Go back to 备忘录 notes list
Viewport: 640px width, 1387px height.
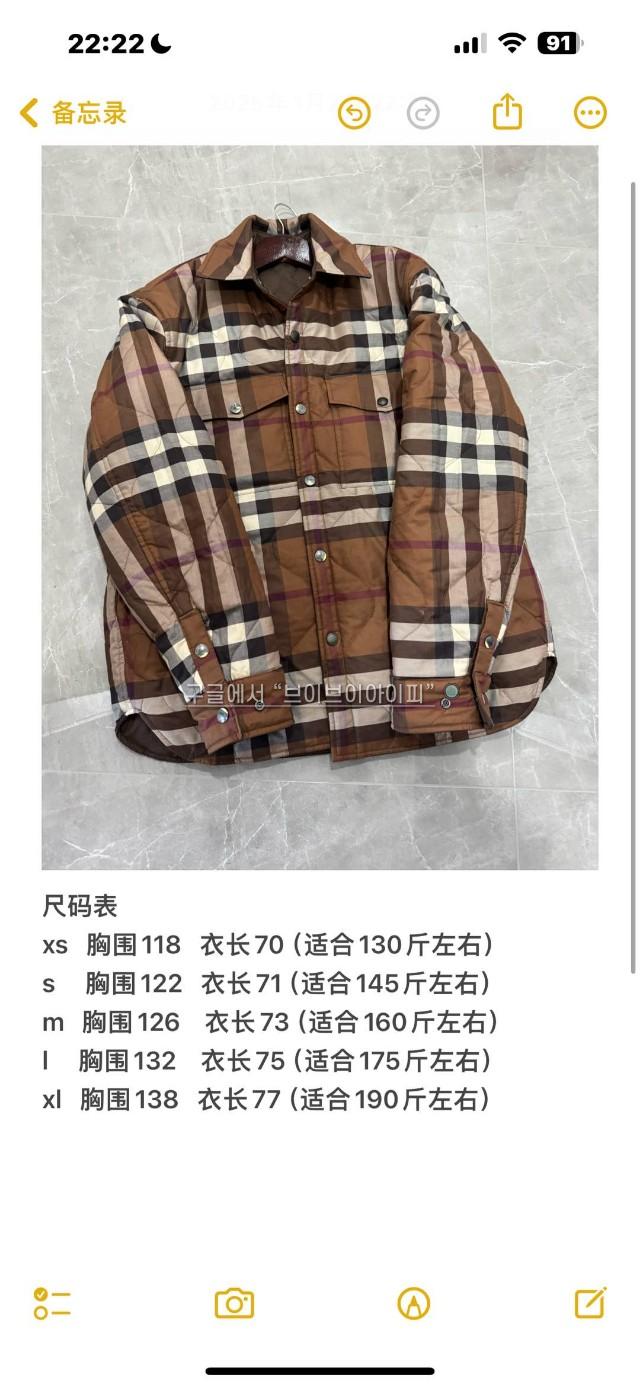point(73,113)
